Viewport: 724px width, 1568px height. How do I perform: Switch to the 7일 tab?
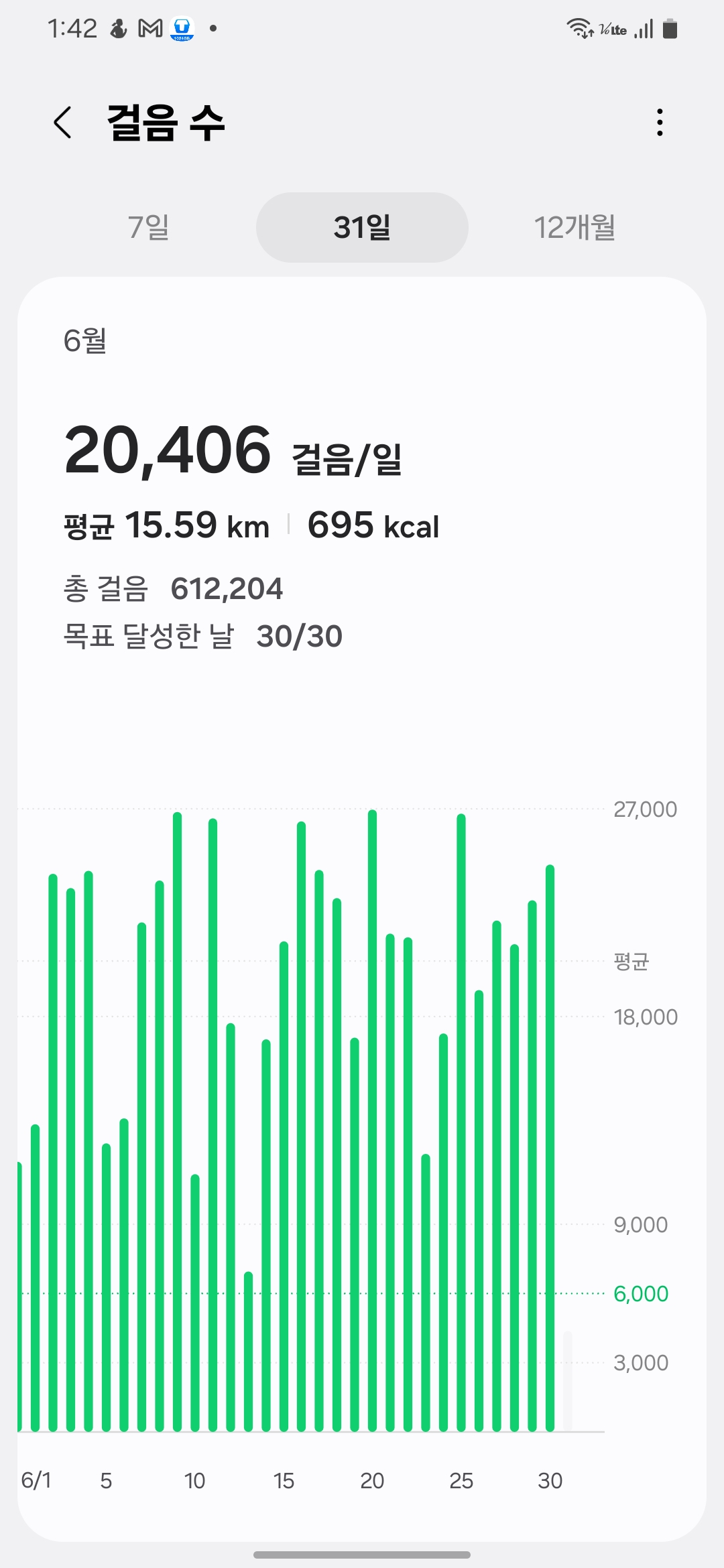pos(149,227)
